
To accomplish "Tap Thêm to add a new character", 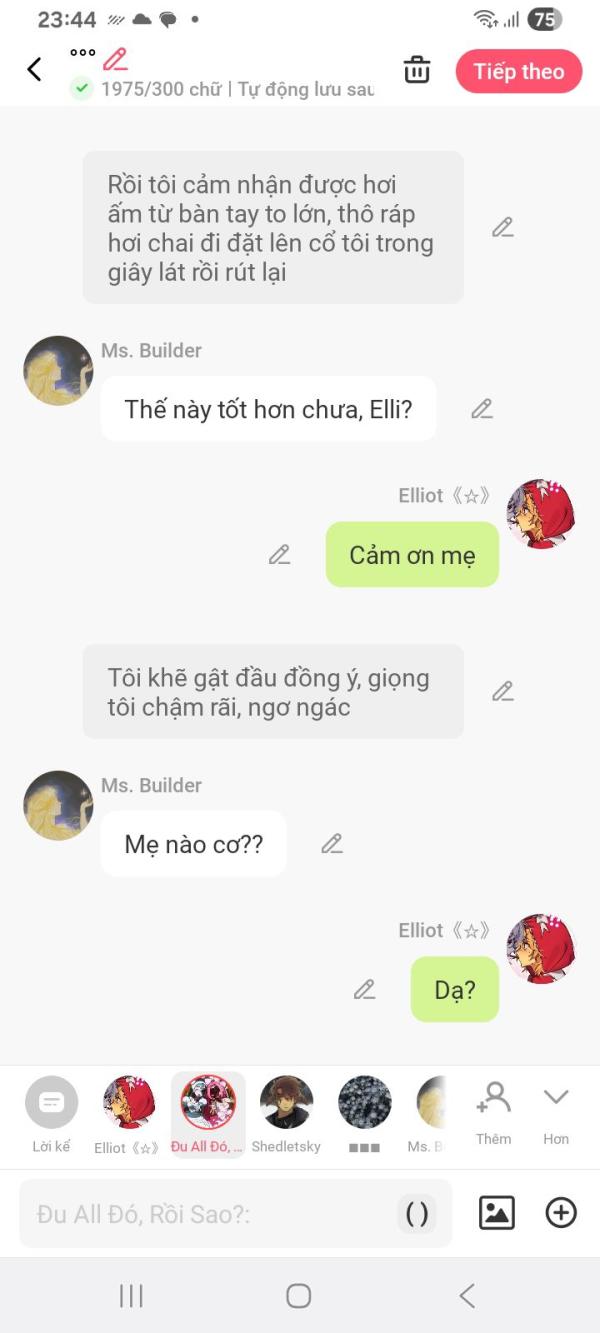I will pyautogui.click(x=493, y=1112).
